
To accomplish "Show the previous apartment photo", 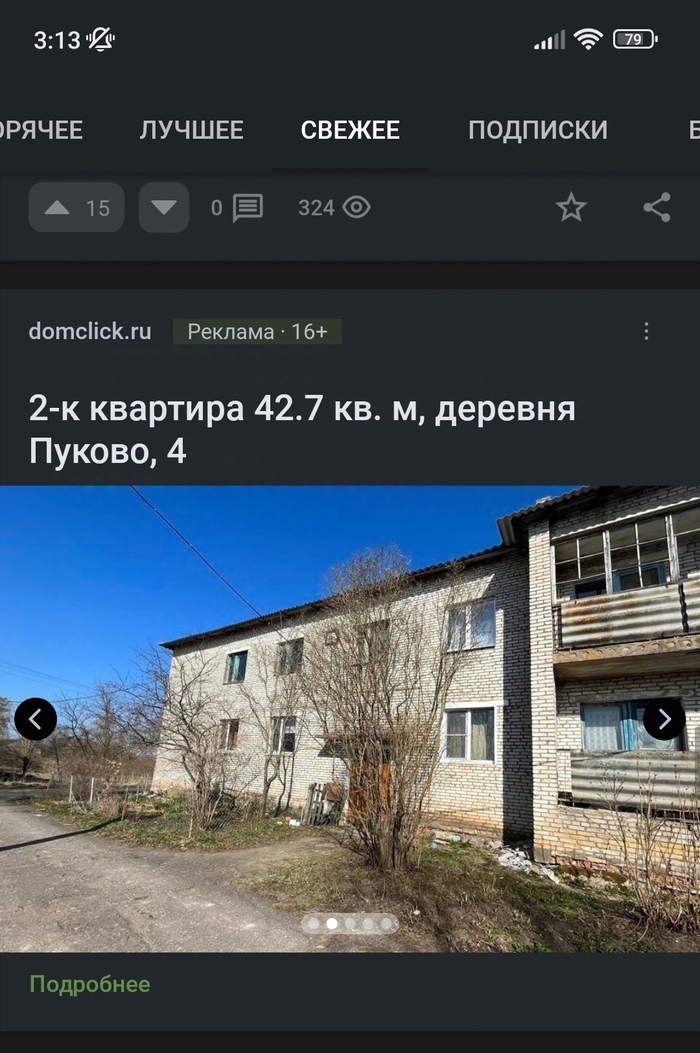I will [x=36, y=719].
